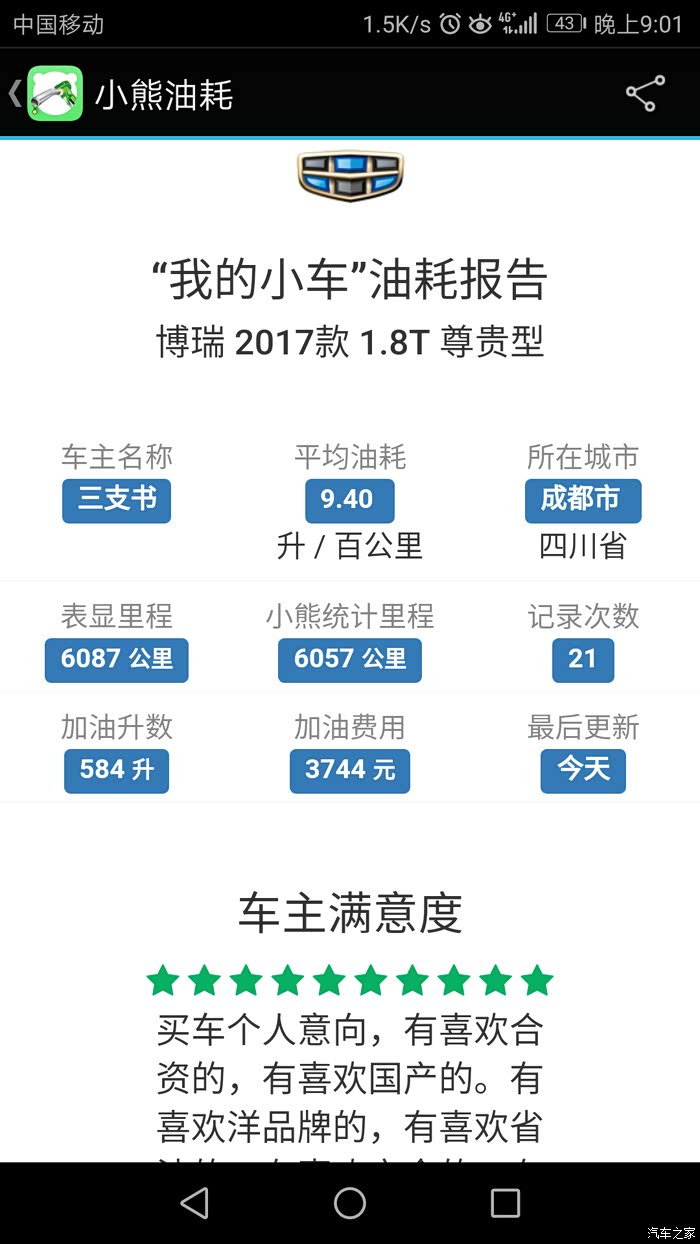
Task: Go to the phone's home screen
Action: coord(349,1202)
